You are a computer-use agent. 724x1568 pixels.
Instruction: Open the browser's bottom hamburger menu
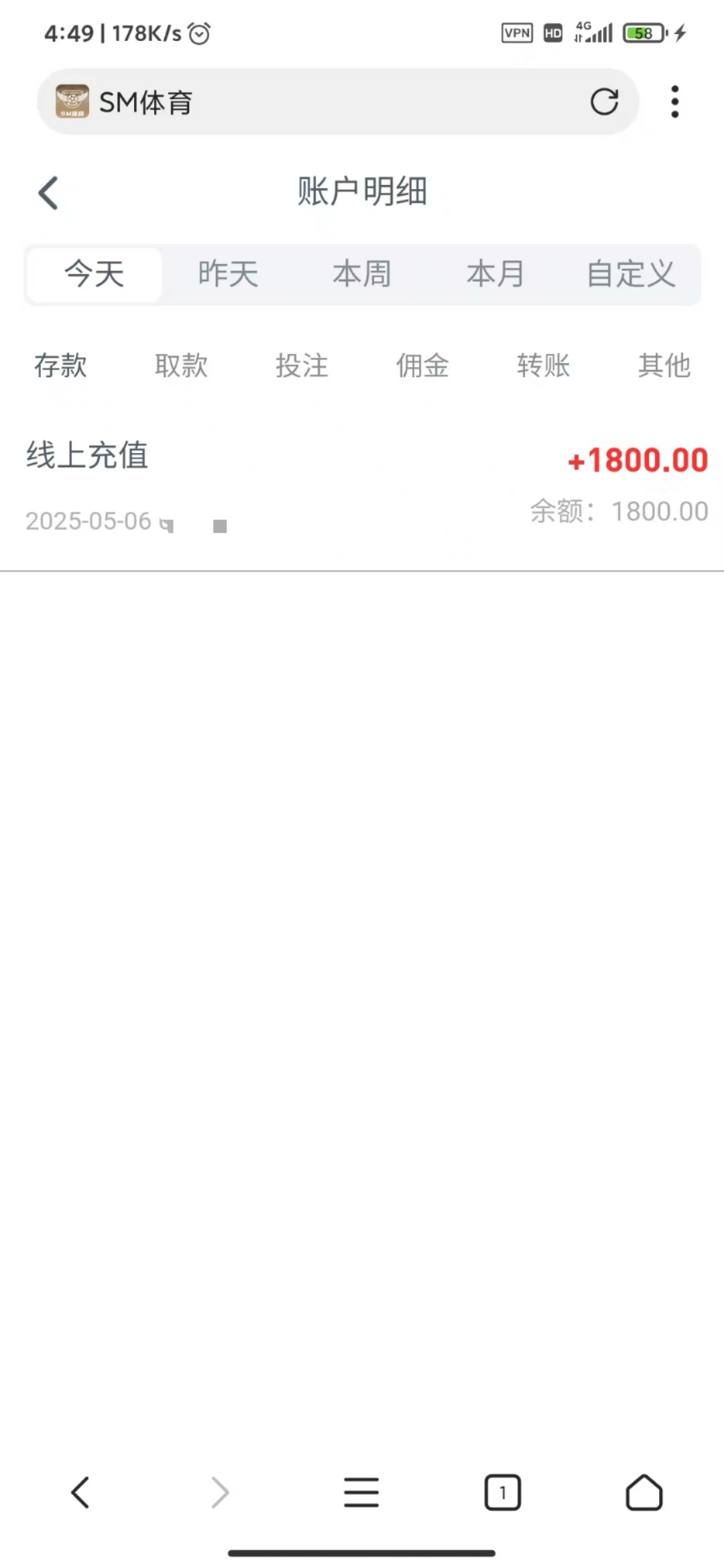coord(361,1493)
